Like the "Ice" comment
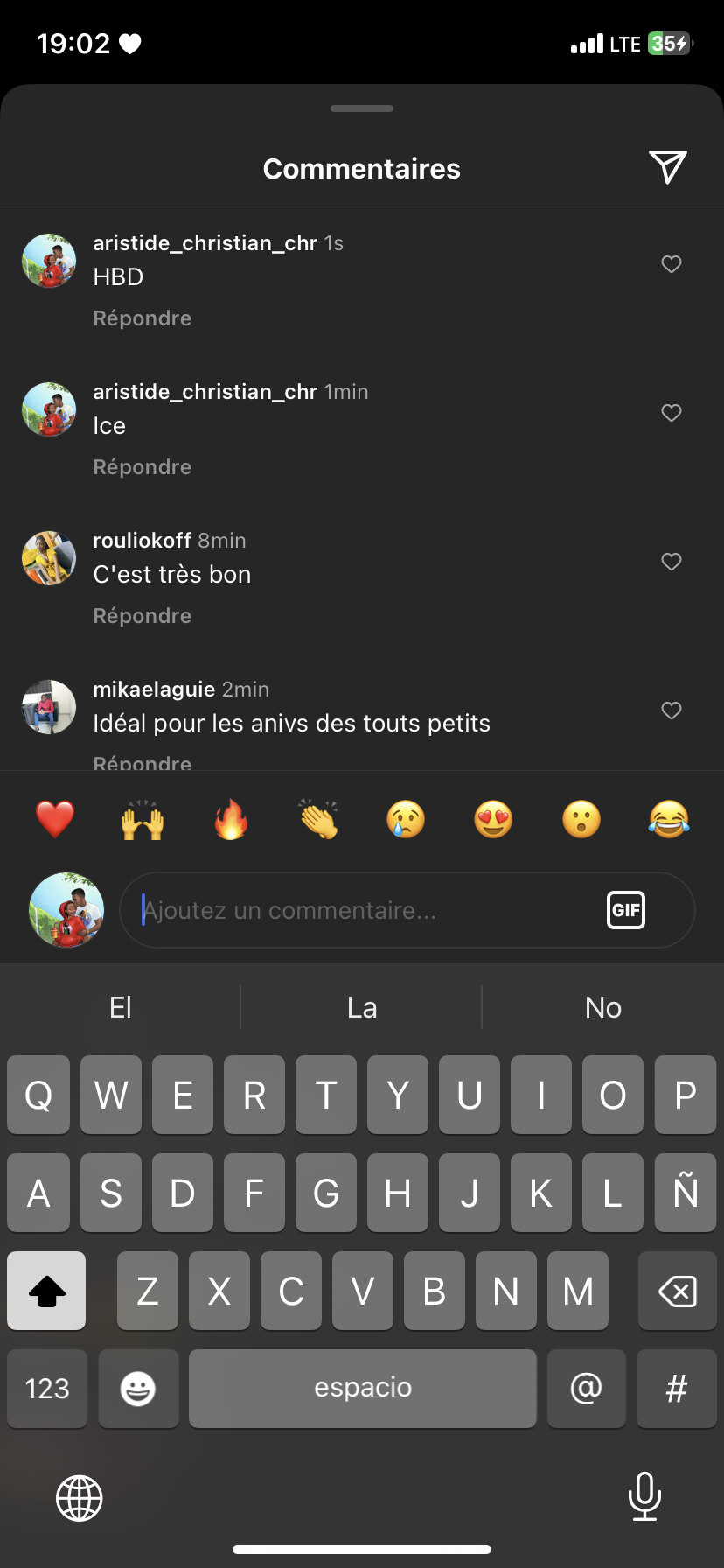 [672, 413]
